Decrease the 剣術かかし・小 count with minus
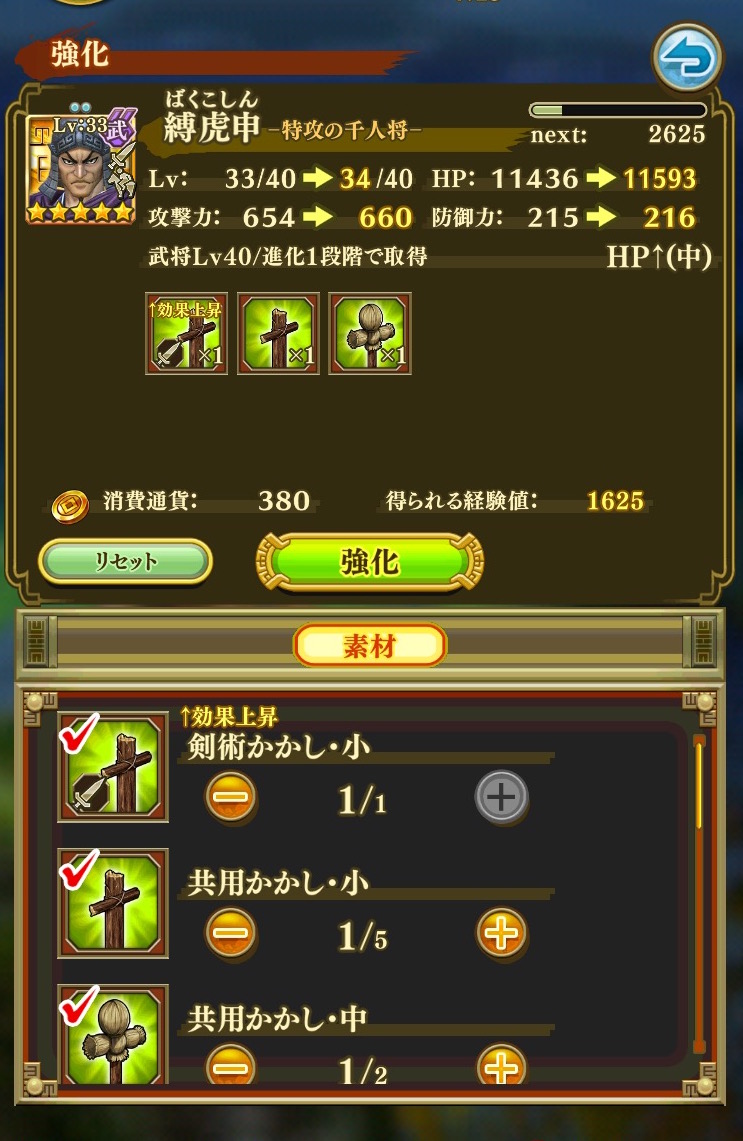Viewport: 743px width, 1141px height. point(231,798)
